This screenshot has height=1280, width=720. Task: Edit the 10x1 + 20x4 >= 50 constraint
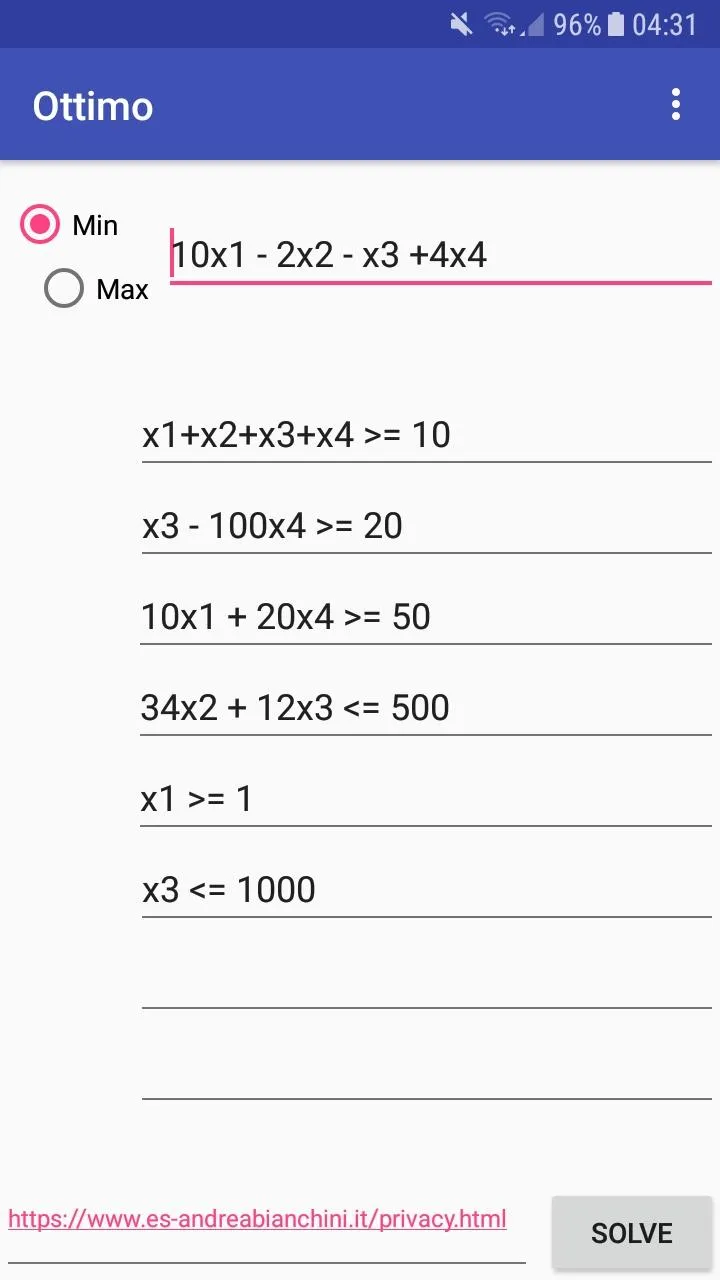pyautogui.click(x=427, y=617)
